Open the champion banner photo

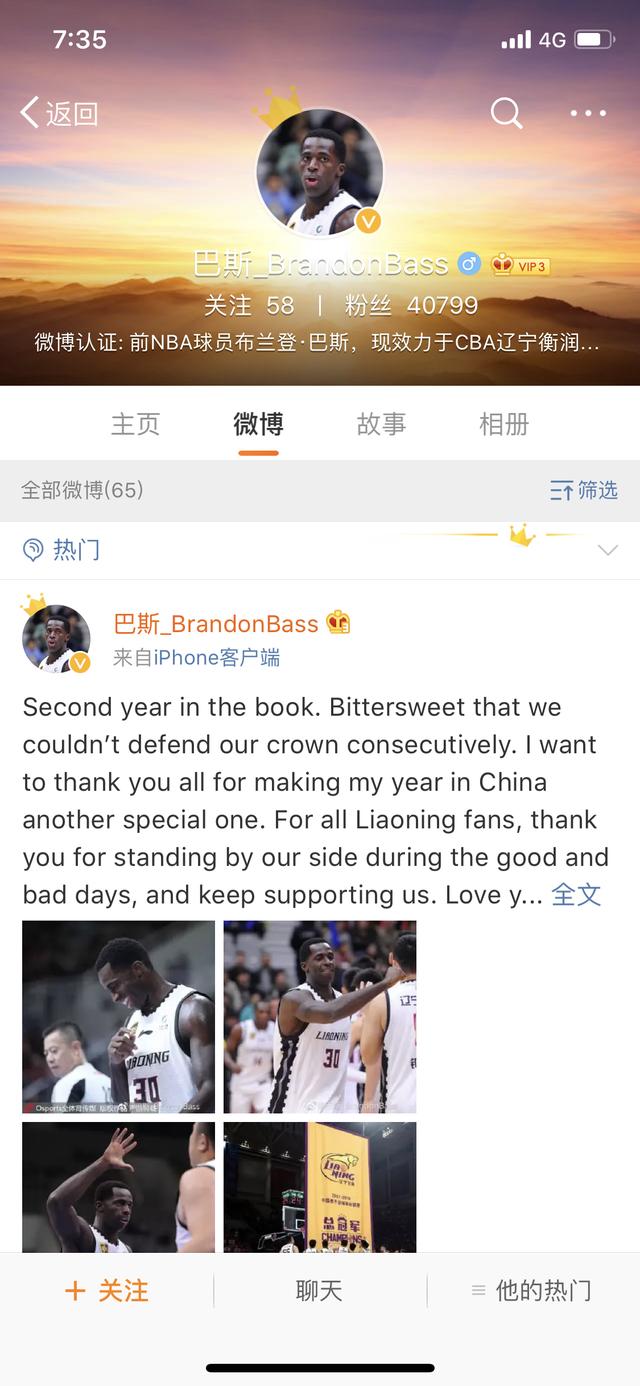[320, 1188]
